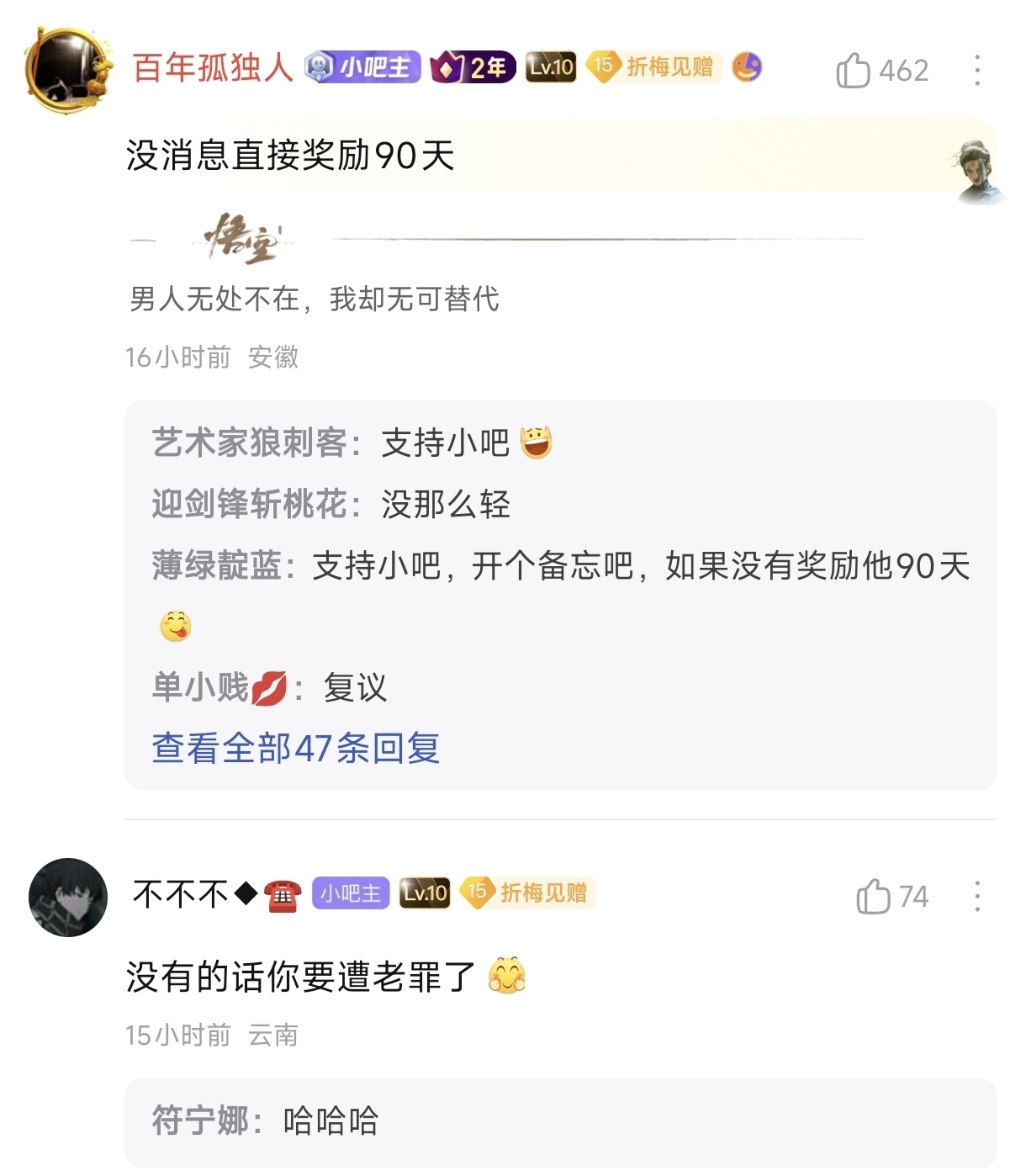View 百年孤独人's user profile by name
This screenshot has height=1176, width=1026.
pyautogui.click(x=213, y=68)
